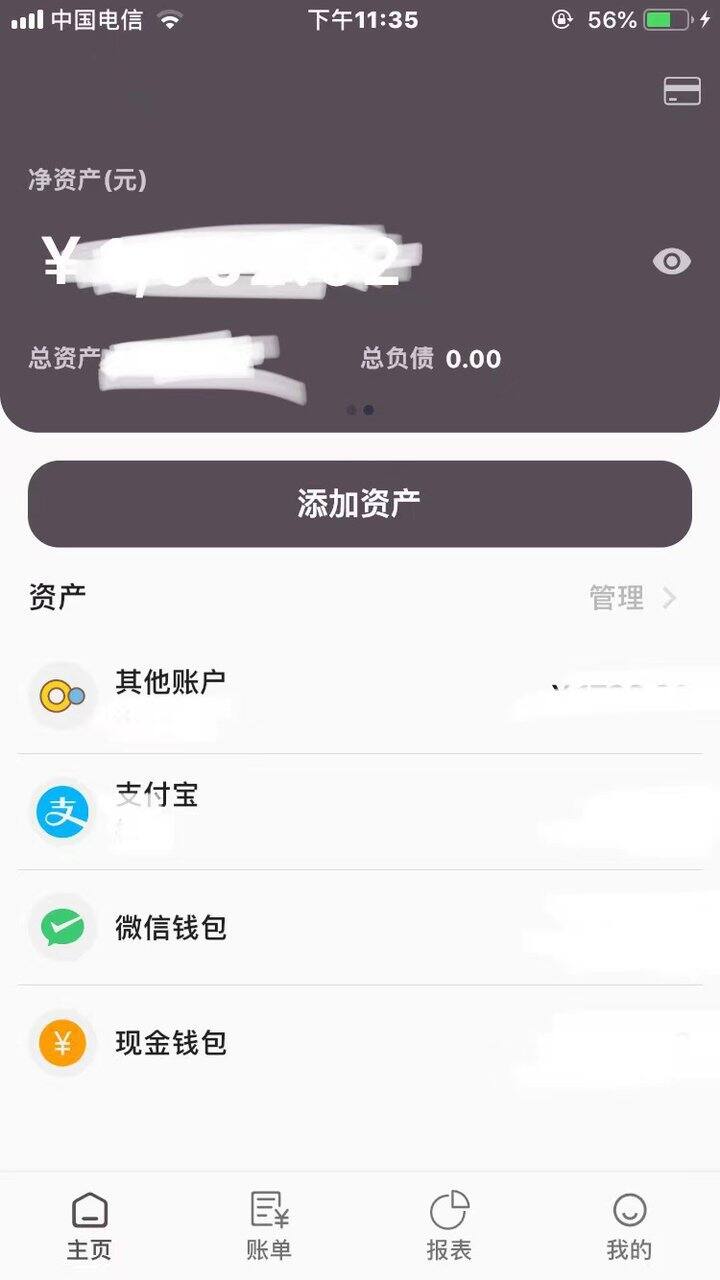The height and width of the screenshot is (1280, 720).
Task: Tap the 添加资产 button
Action: click(x=360, y=504)
